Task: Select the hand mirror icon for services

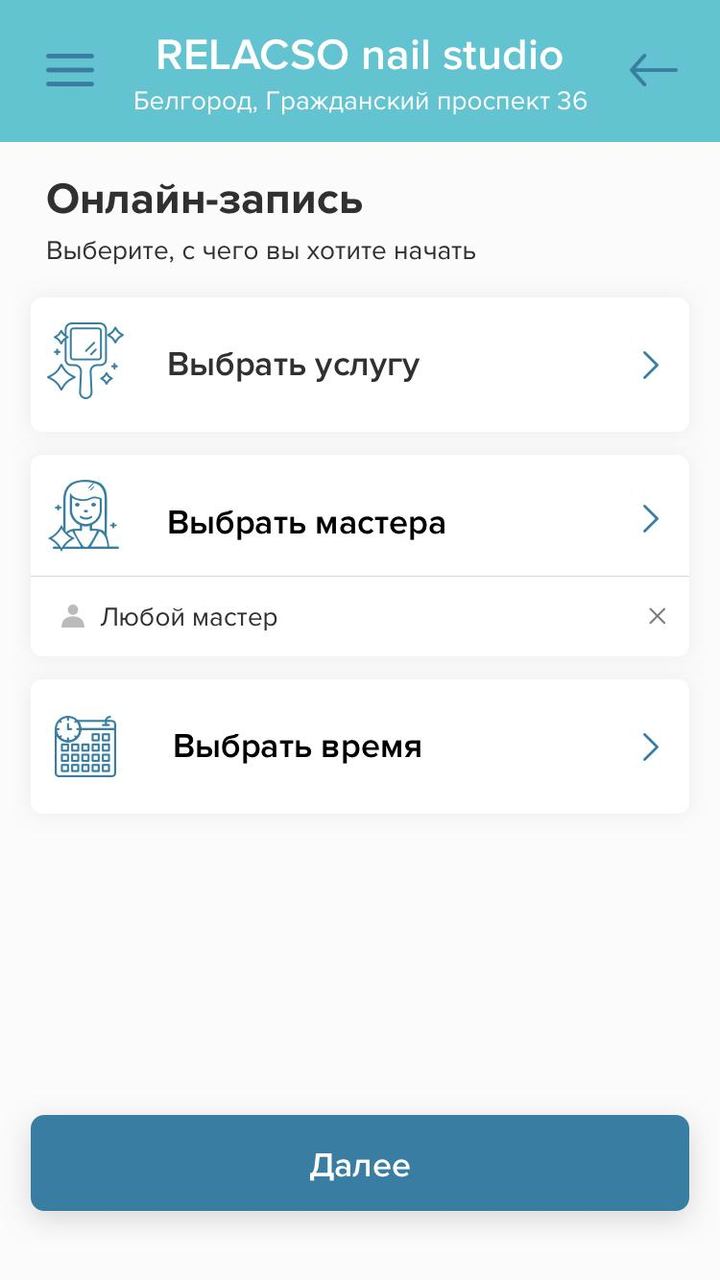Action: pos(85,363)
